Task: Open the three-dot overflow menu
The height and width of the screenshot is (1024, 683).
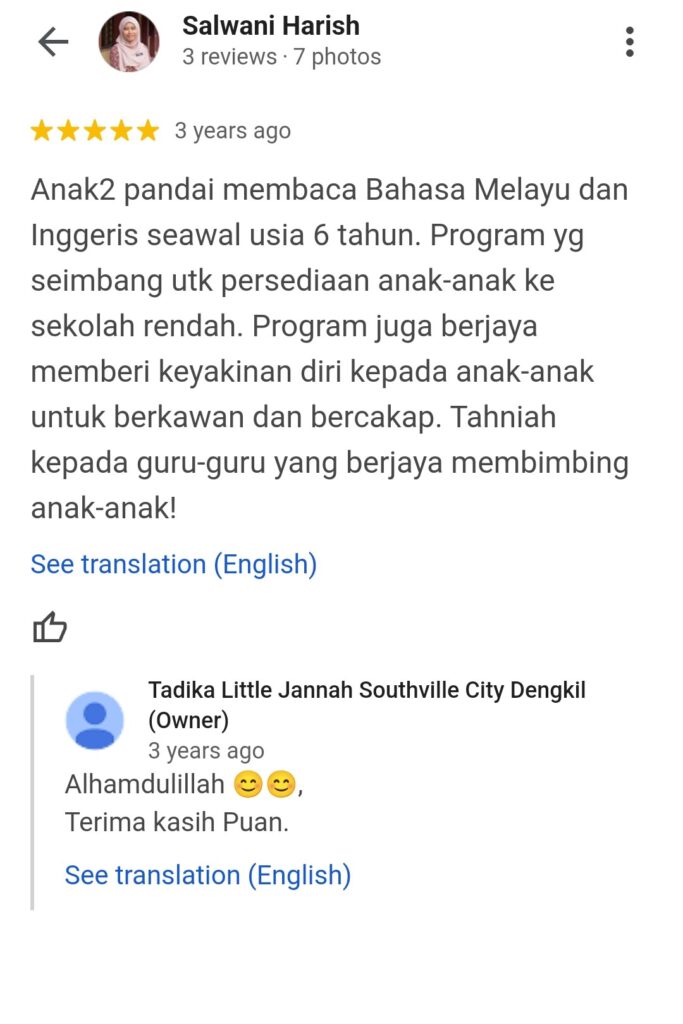Action: click(x=629, y=42)
